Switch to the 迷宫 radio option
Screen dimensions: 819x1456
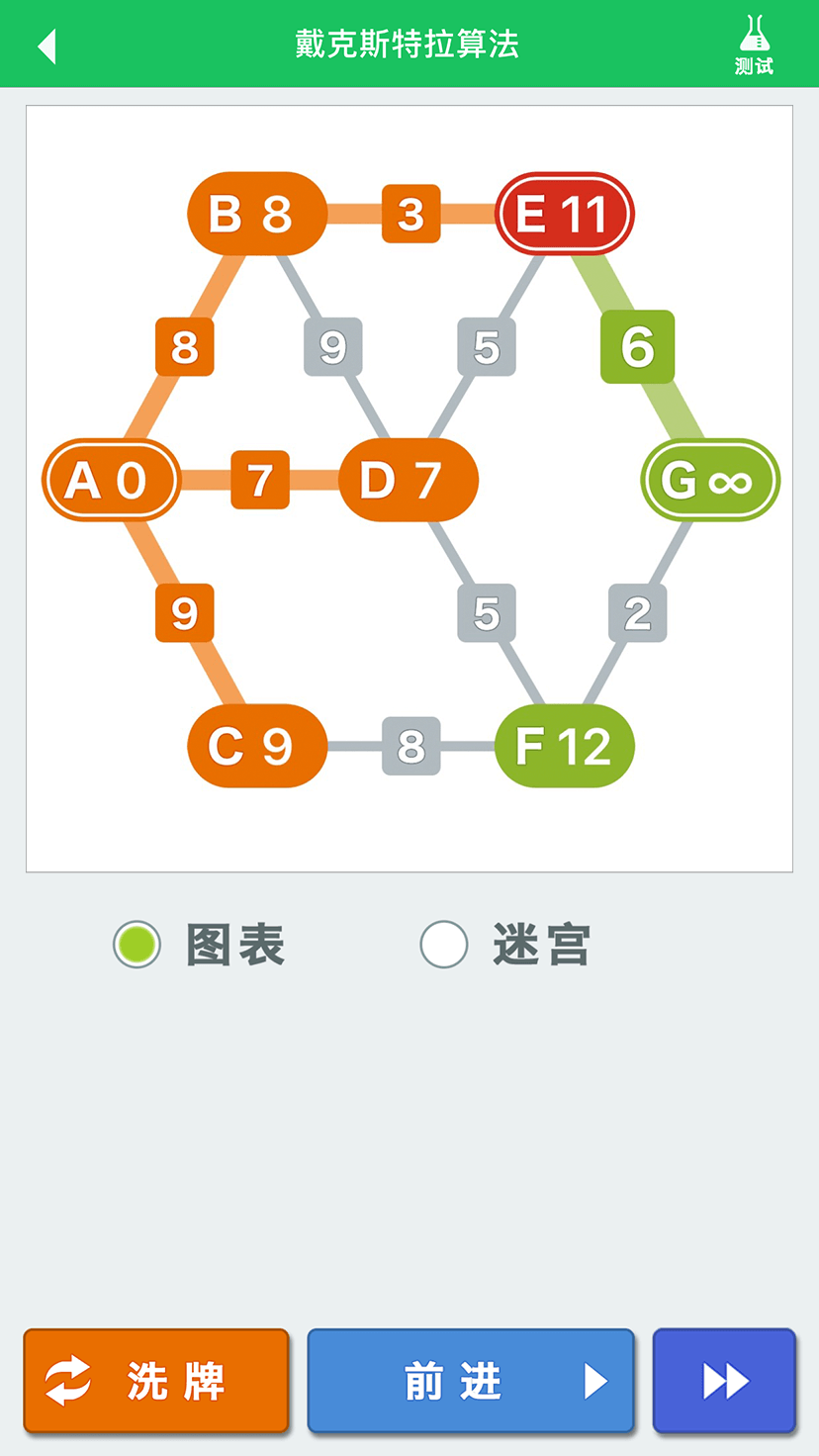pos(444,945)
